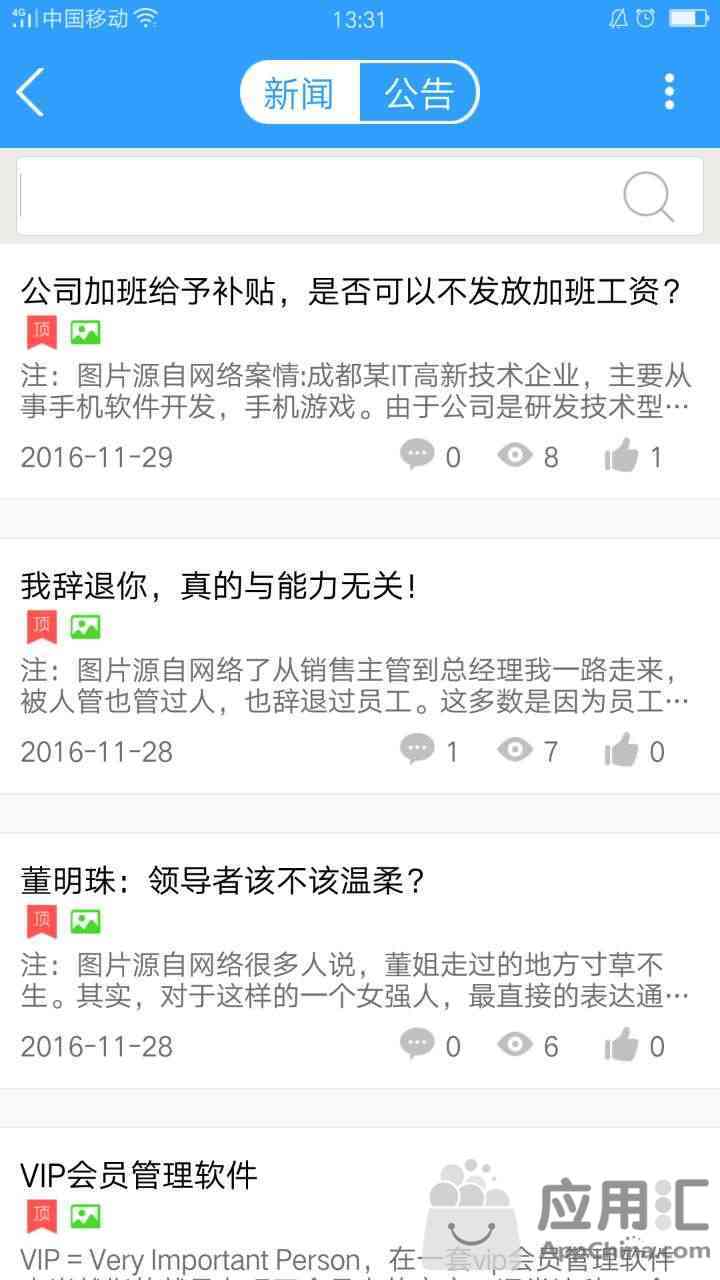
Task: Like the 公司加班给予补贴 article
Action: (x=622, y=457)
